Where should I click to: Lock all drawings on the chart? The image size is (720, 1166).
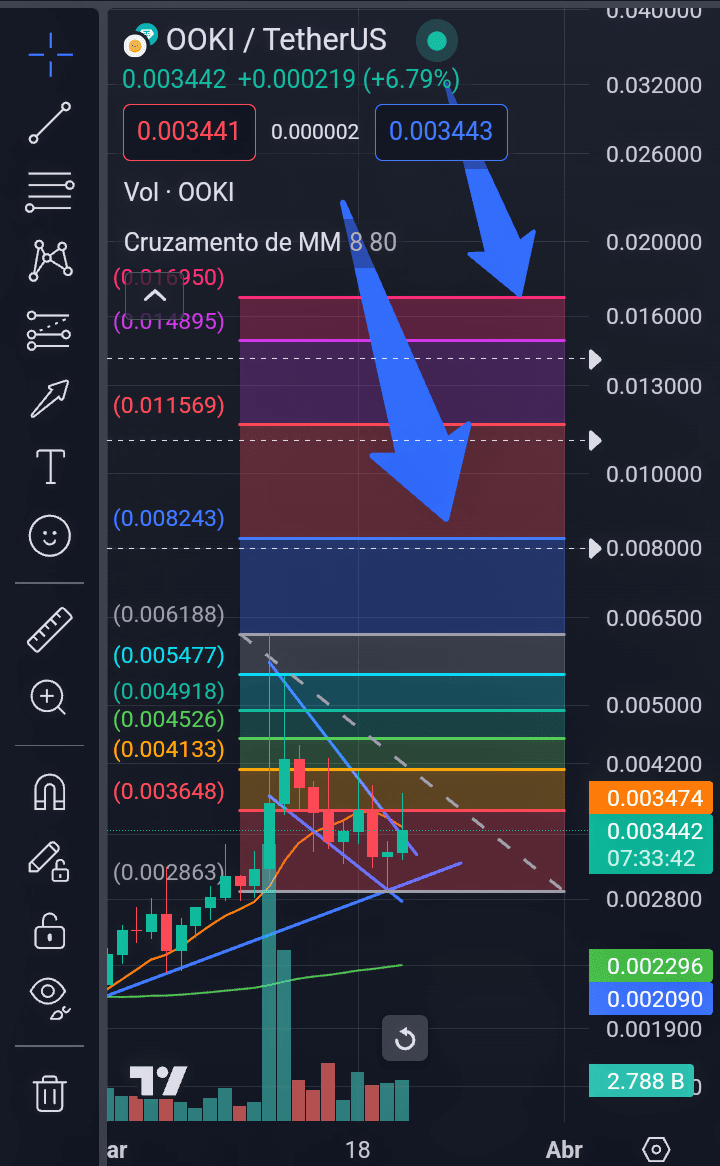click(49, 932)
